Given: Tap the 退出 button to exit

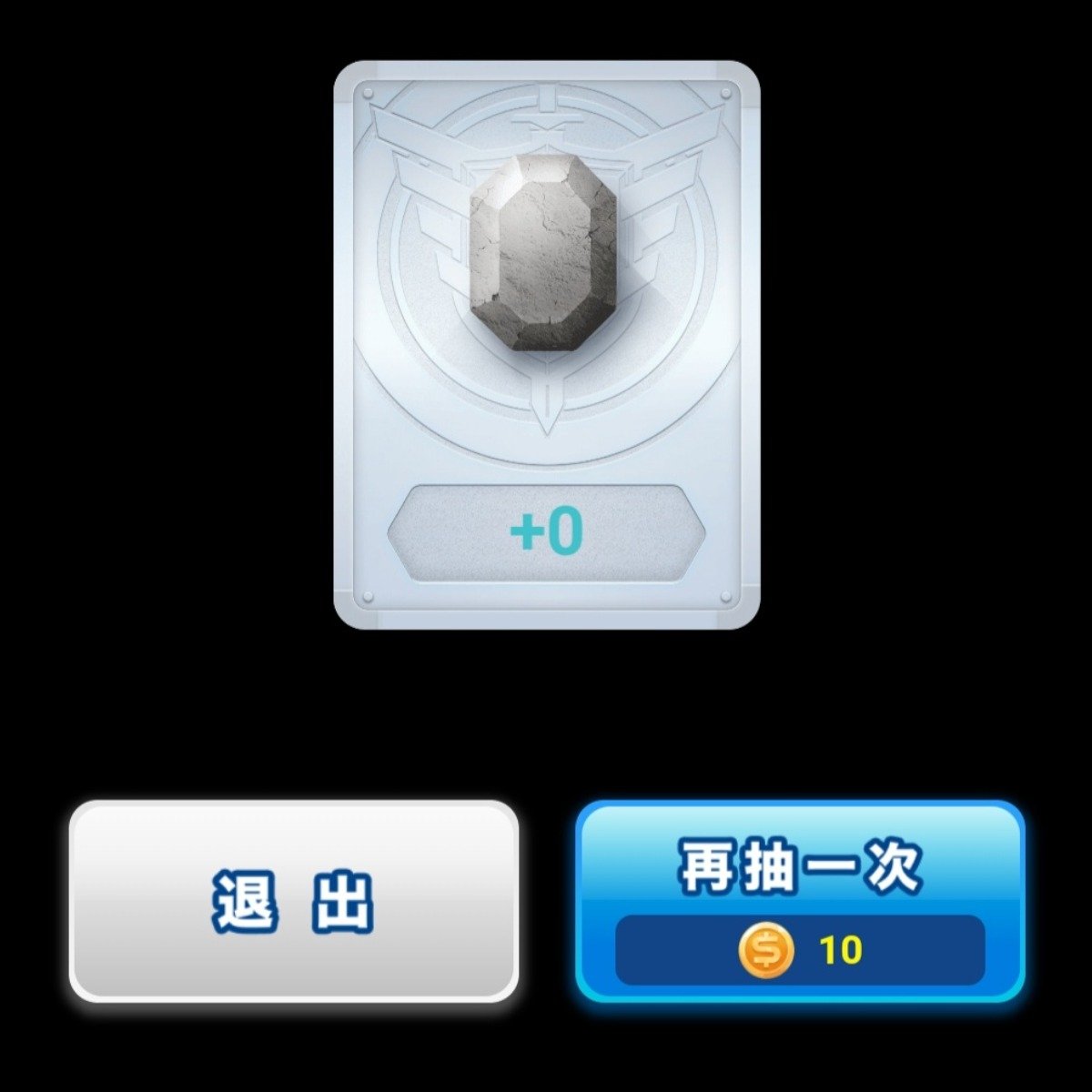Looking at the screenshot, I should [294, 901].
